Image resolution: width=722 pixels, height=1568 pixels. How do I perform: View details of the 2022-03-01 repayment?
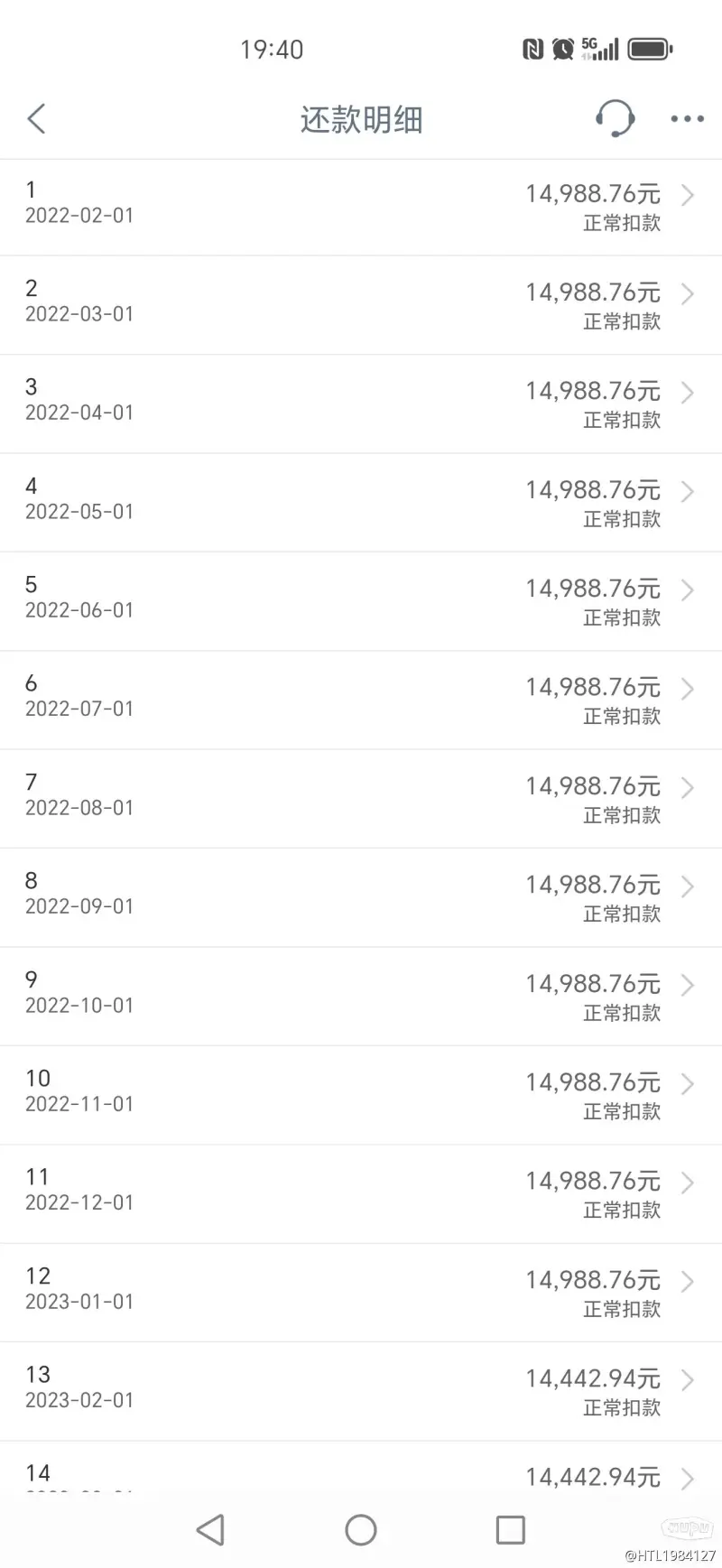[x=361, y=305]
